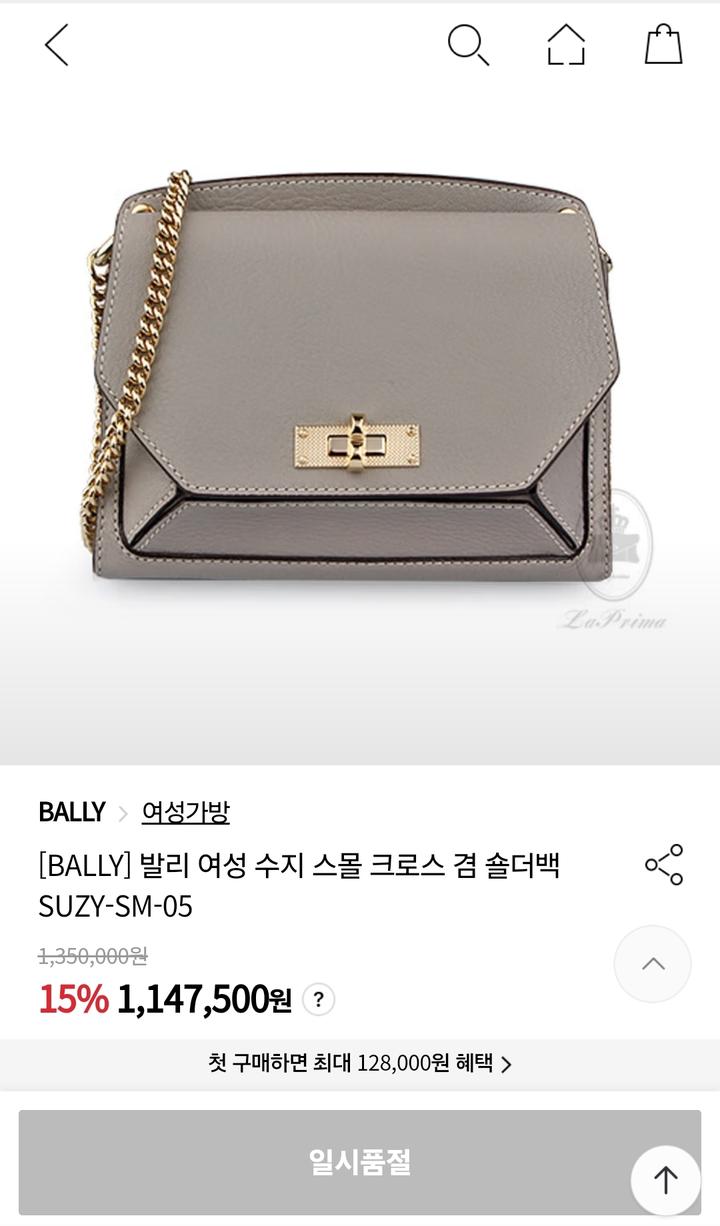Go back to the previous page
Screen dimensions: 720x1226
[56, 45]
